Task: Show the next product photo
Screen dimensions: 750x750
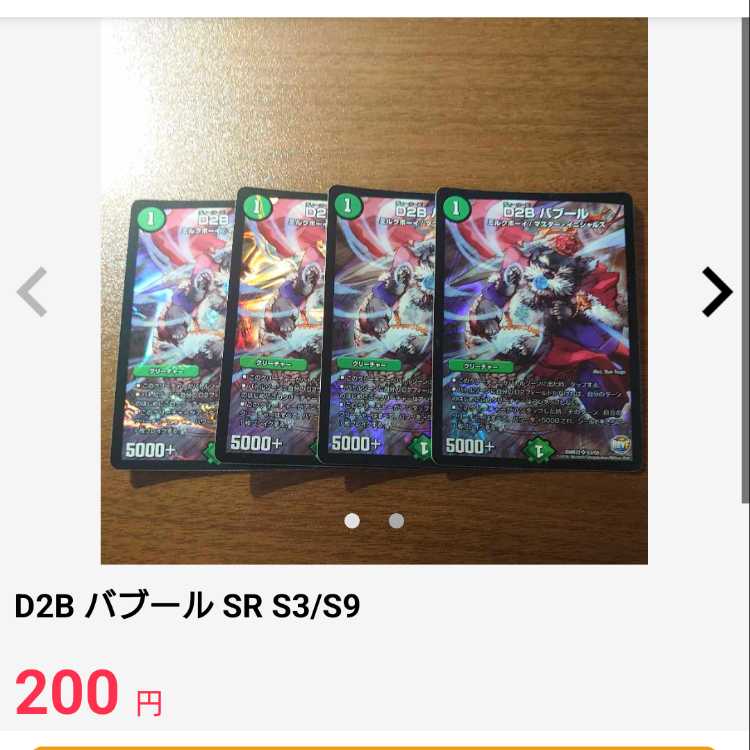Action: [716, 292]
